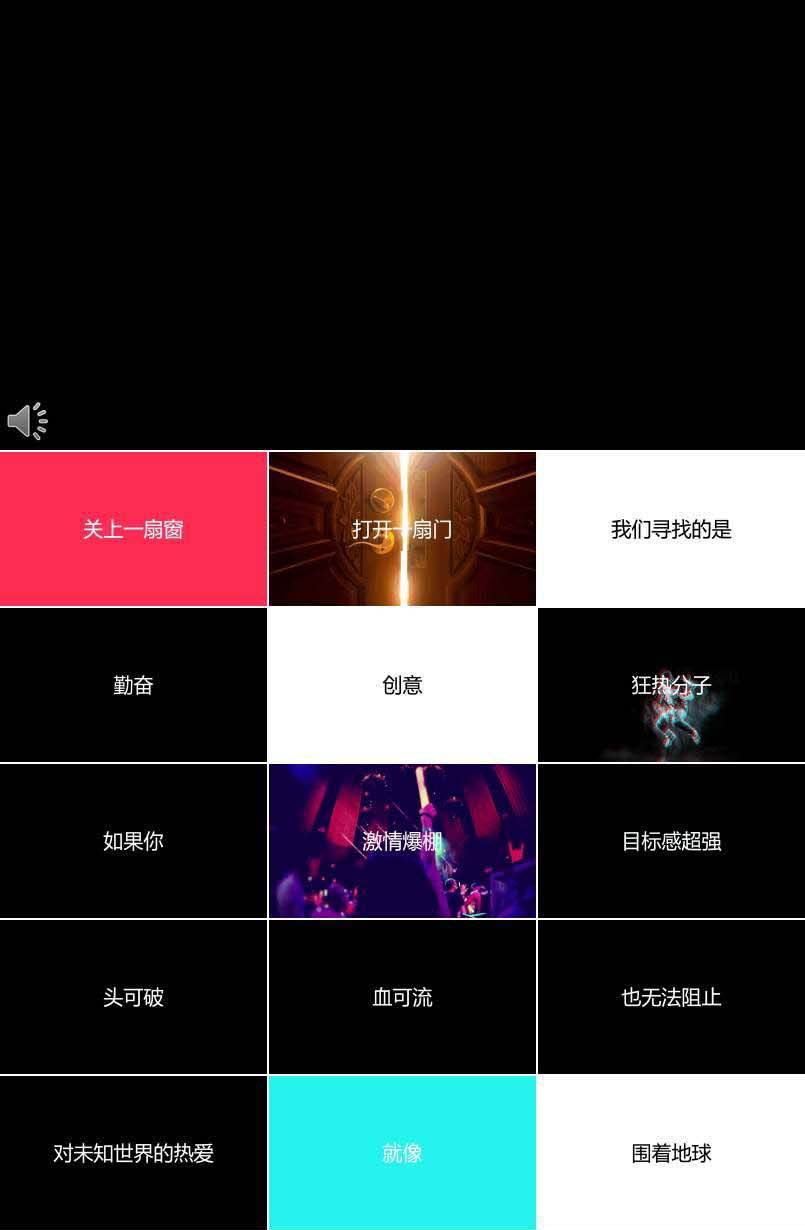Screen dimensions: 805x1230
Task: Select the cyan 就像 slide
Action: click(x=402, y=1153)
